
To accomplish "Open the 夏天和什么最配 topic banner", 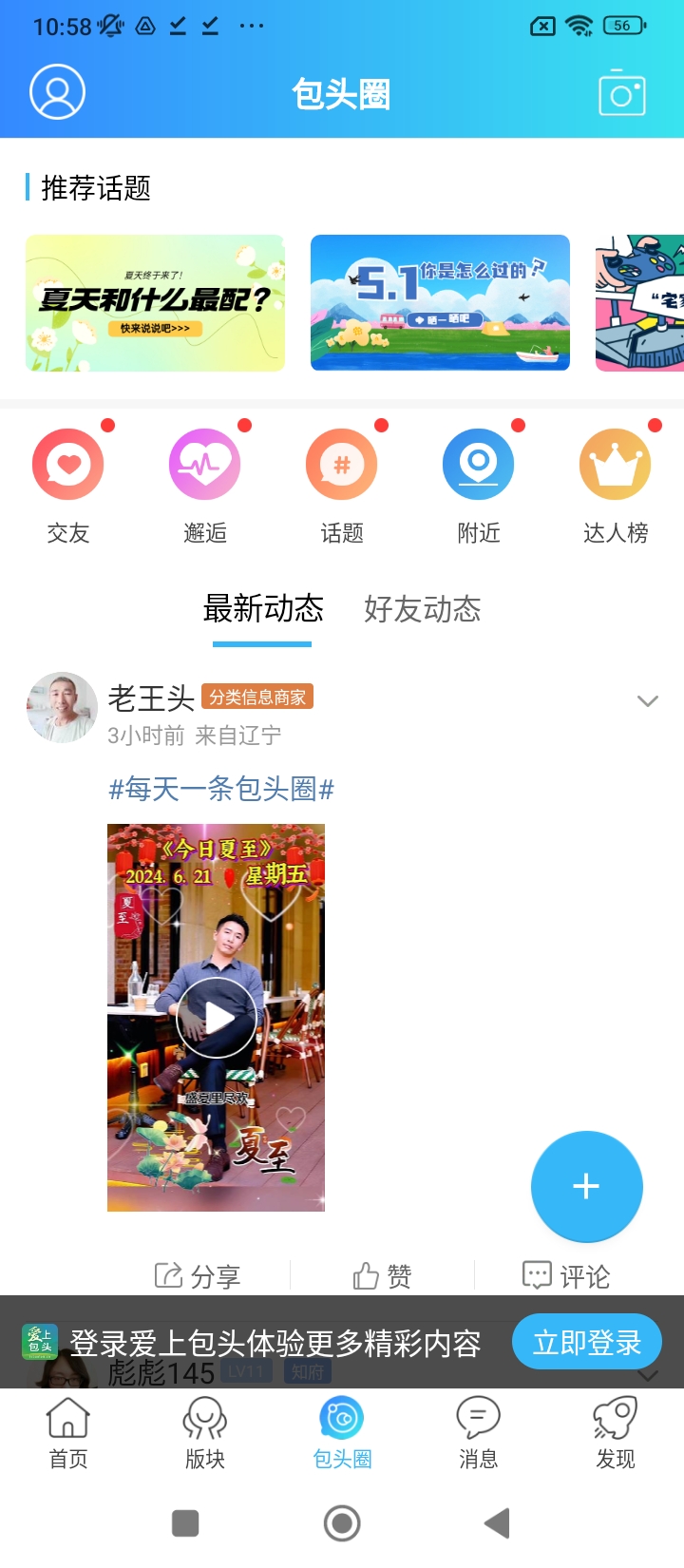I will click(155, 302).
